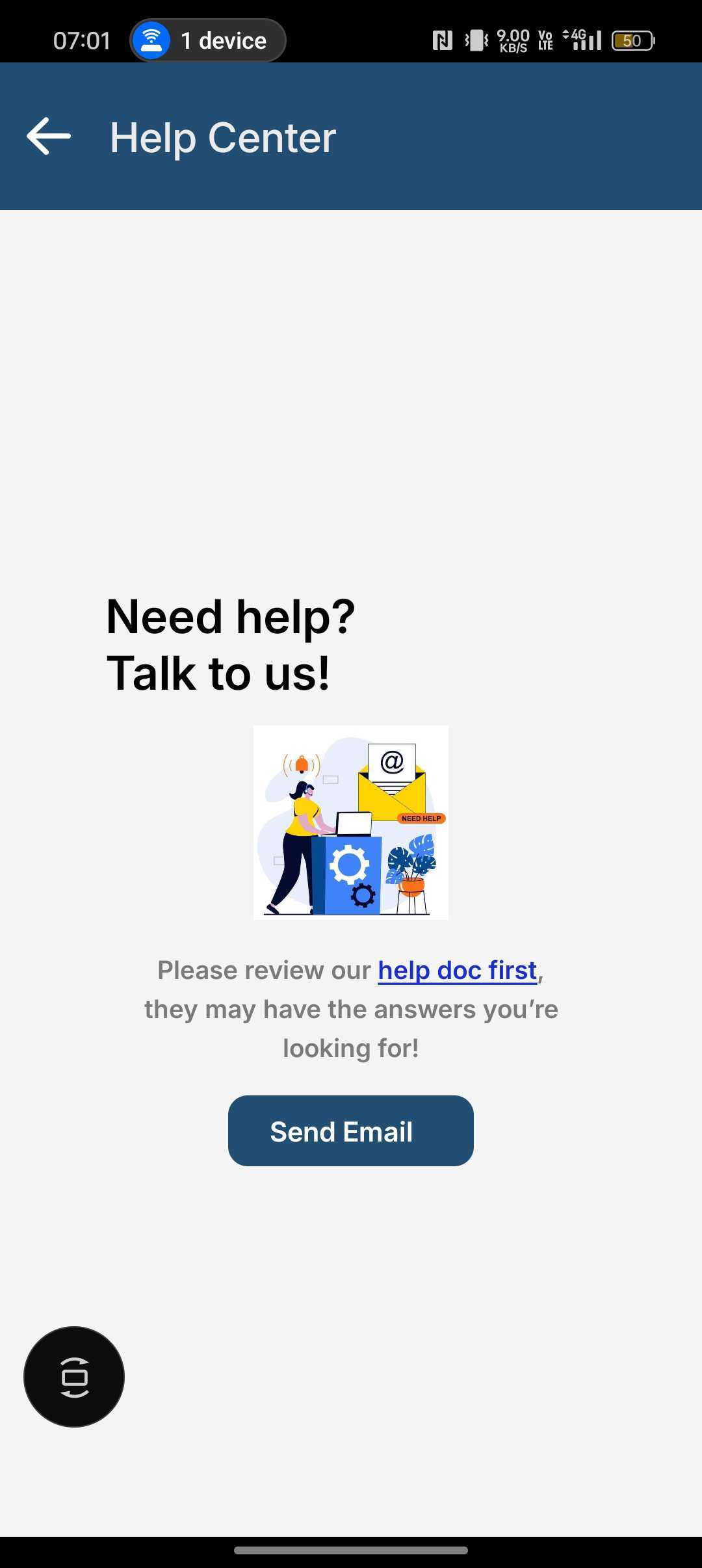The height and width of the screenshot is (1568, 702).
Task: Tap the Wi-Fi icon in the status bar
Action: point(151,40)
